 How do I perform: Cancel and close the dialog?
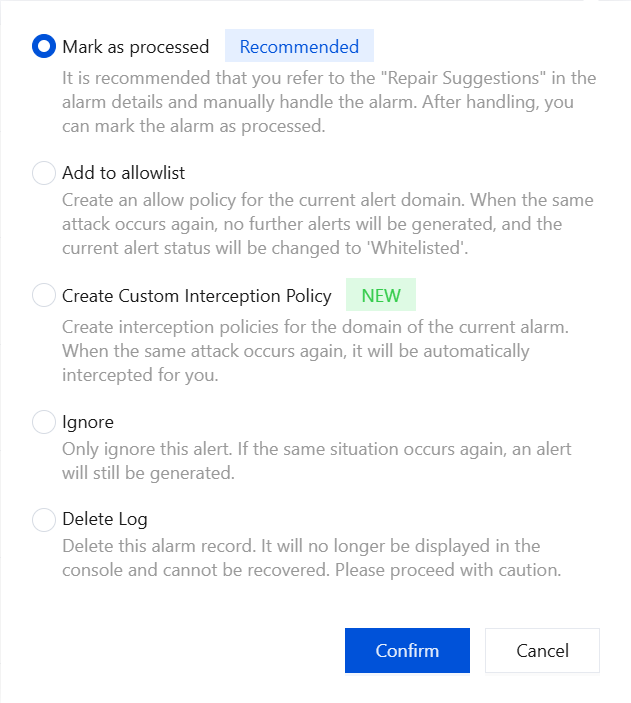click(542, 650)
